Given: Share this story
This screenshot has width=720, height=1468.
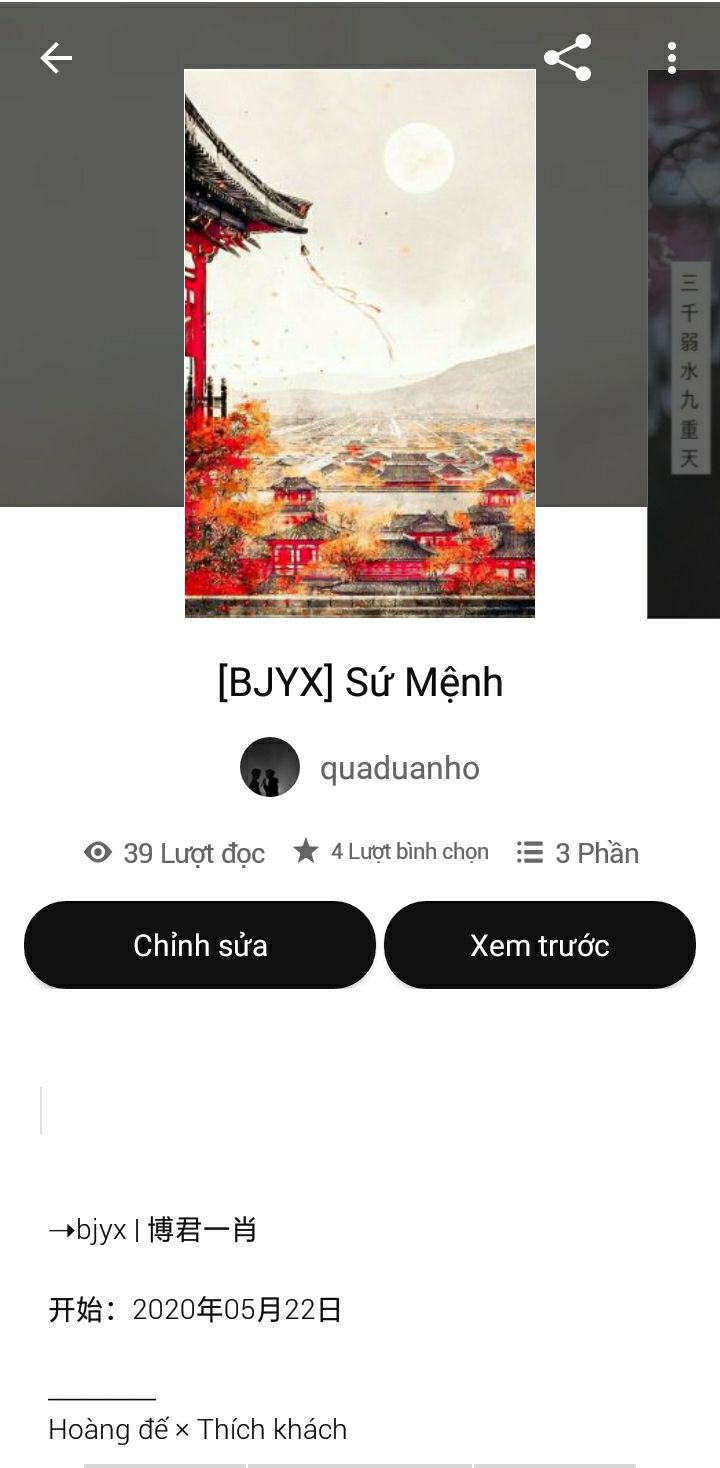Looking at the screenshot, I should 567,58.
